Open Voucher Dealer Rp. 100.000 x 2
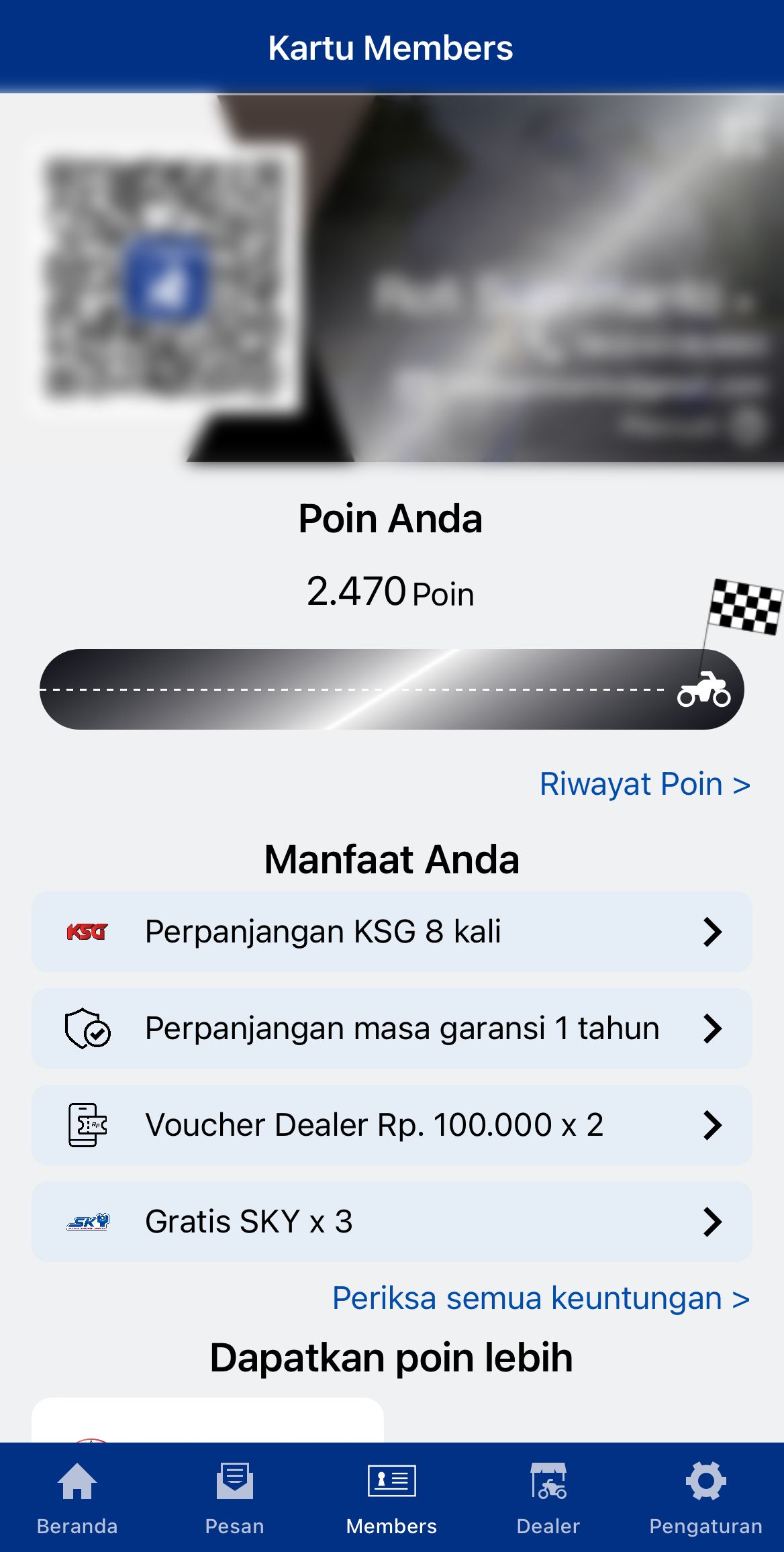 point(391,1125)
